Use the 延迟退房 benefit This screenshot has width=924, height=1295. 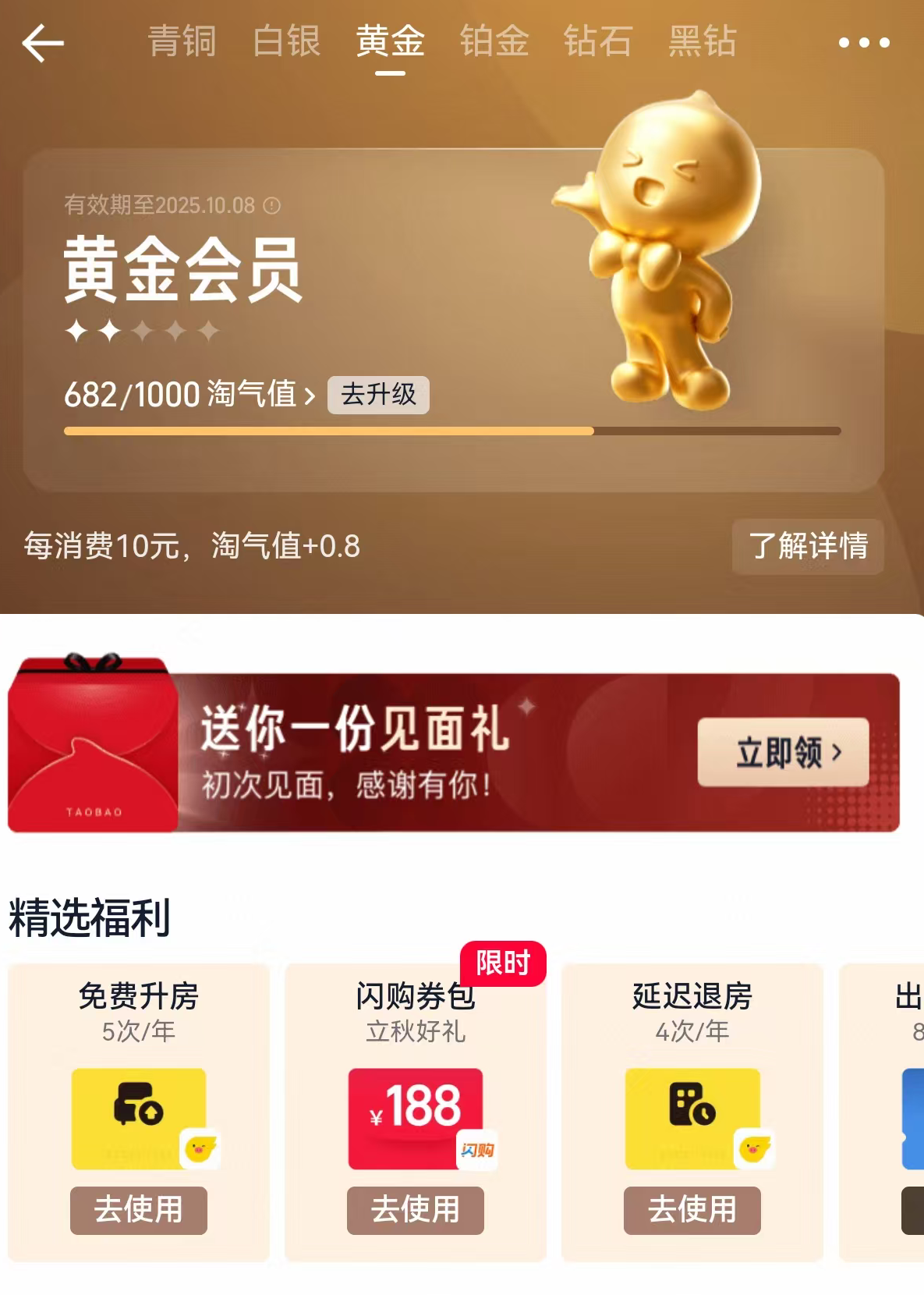click(x=692, y=1210)
